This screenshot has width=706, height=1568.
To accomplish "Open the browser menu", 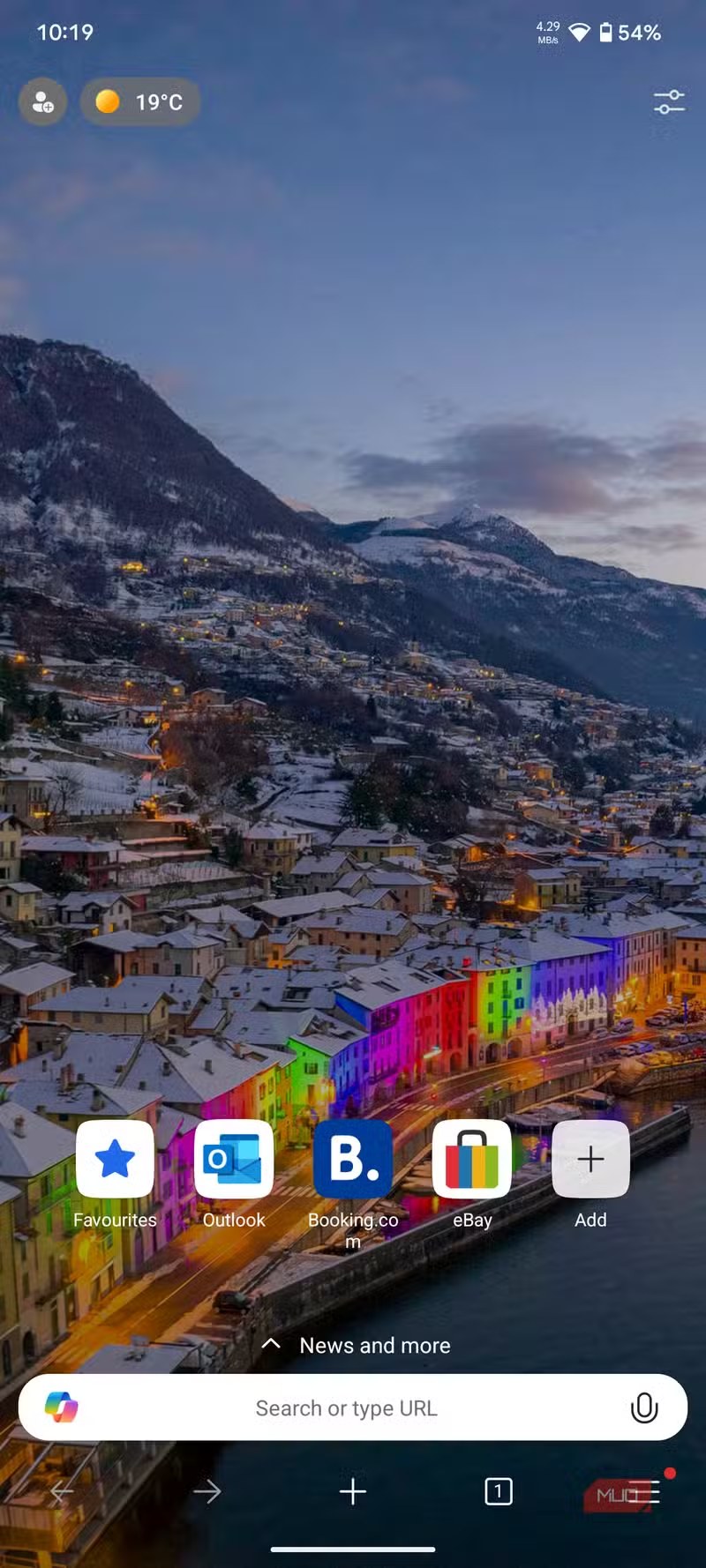I will pyautogui.click(x=646, y=1491).
